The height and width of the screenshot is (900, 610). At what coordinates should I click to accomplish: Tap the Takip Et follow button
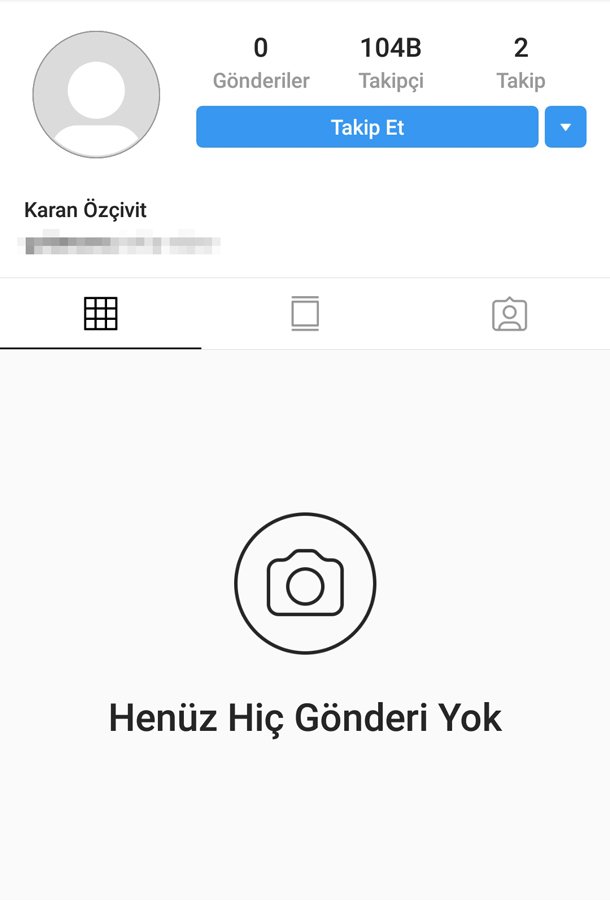[367, 128]
